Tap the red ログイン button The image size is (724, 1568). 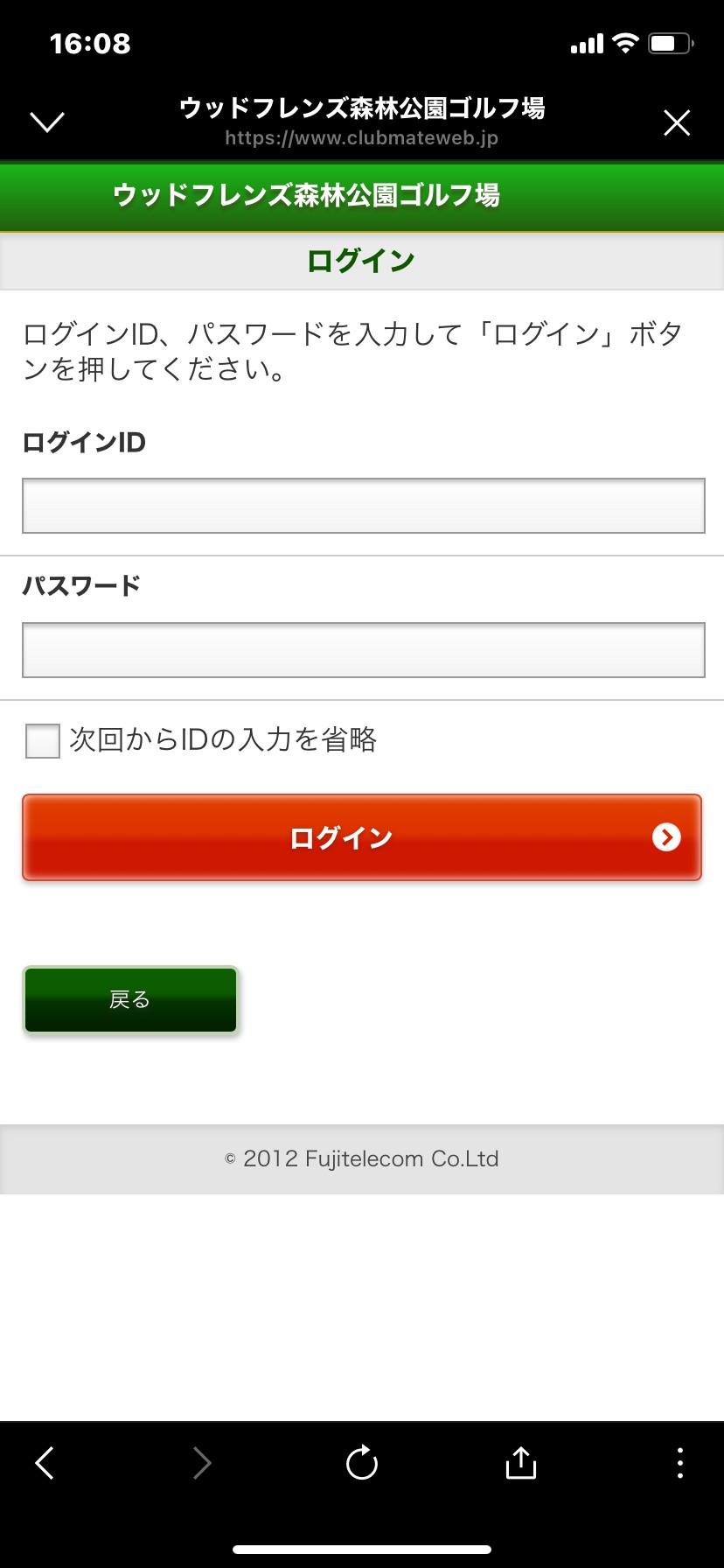click(x=362, y=837)
